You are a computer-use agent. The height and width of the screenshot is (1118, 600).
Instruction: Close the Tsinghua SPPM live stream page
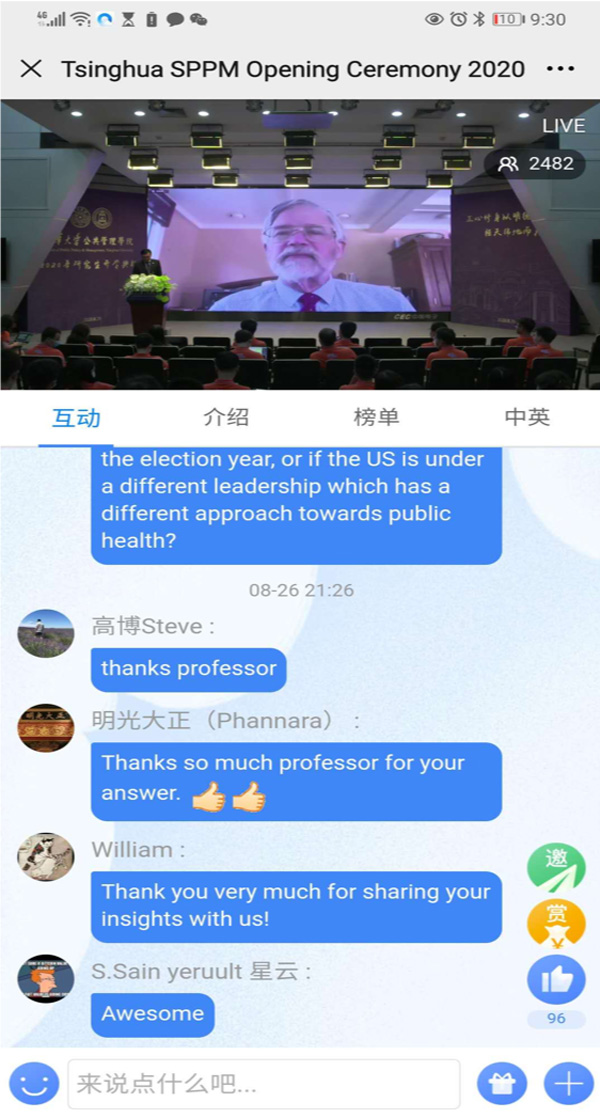31,69
